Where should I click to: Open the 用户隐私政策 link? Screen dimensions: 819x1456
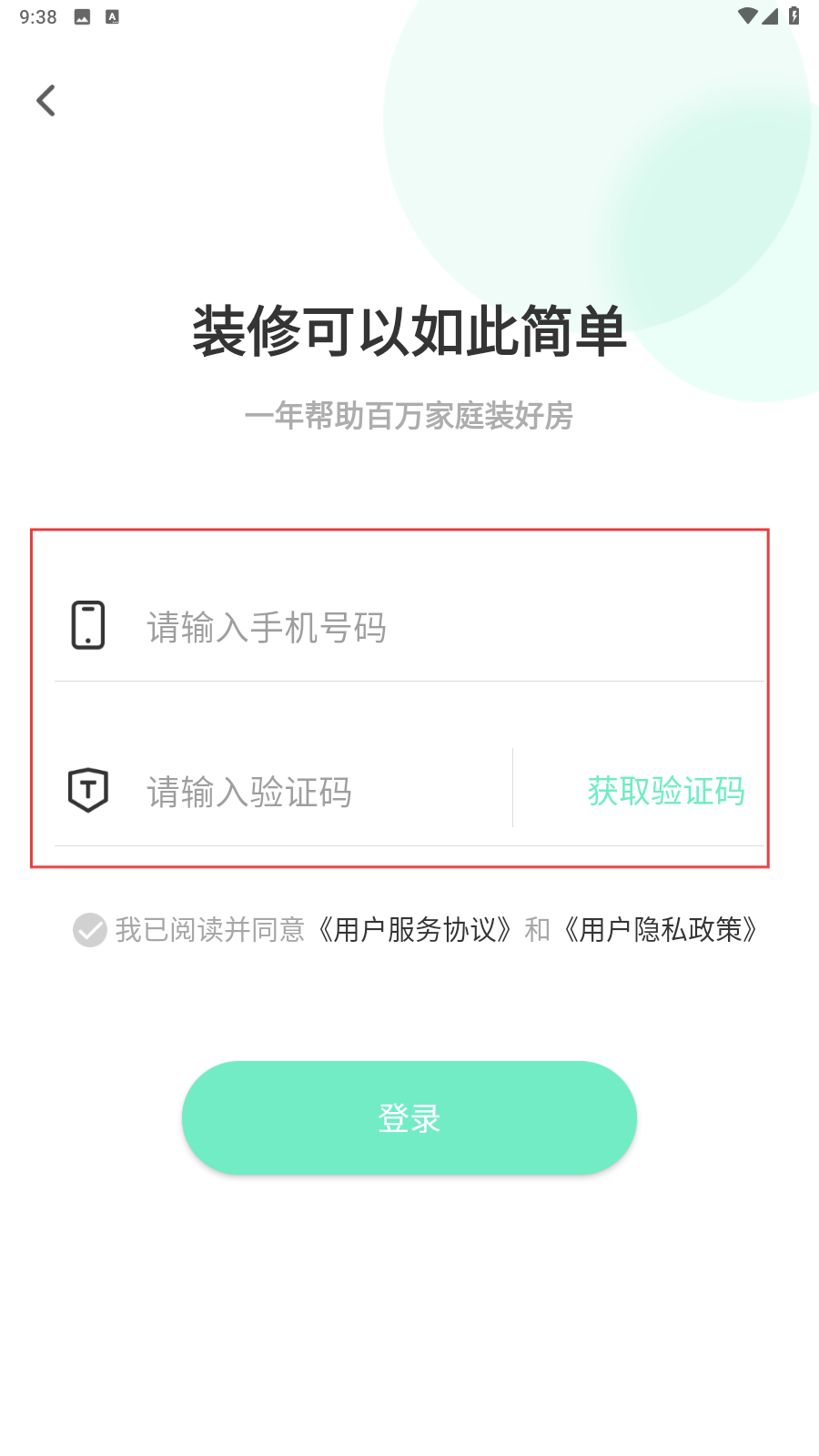click(x=660, y=930)
